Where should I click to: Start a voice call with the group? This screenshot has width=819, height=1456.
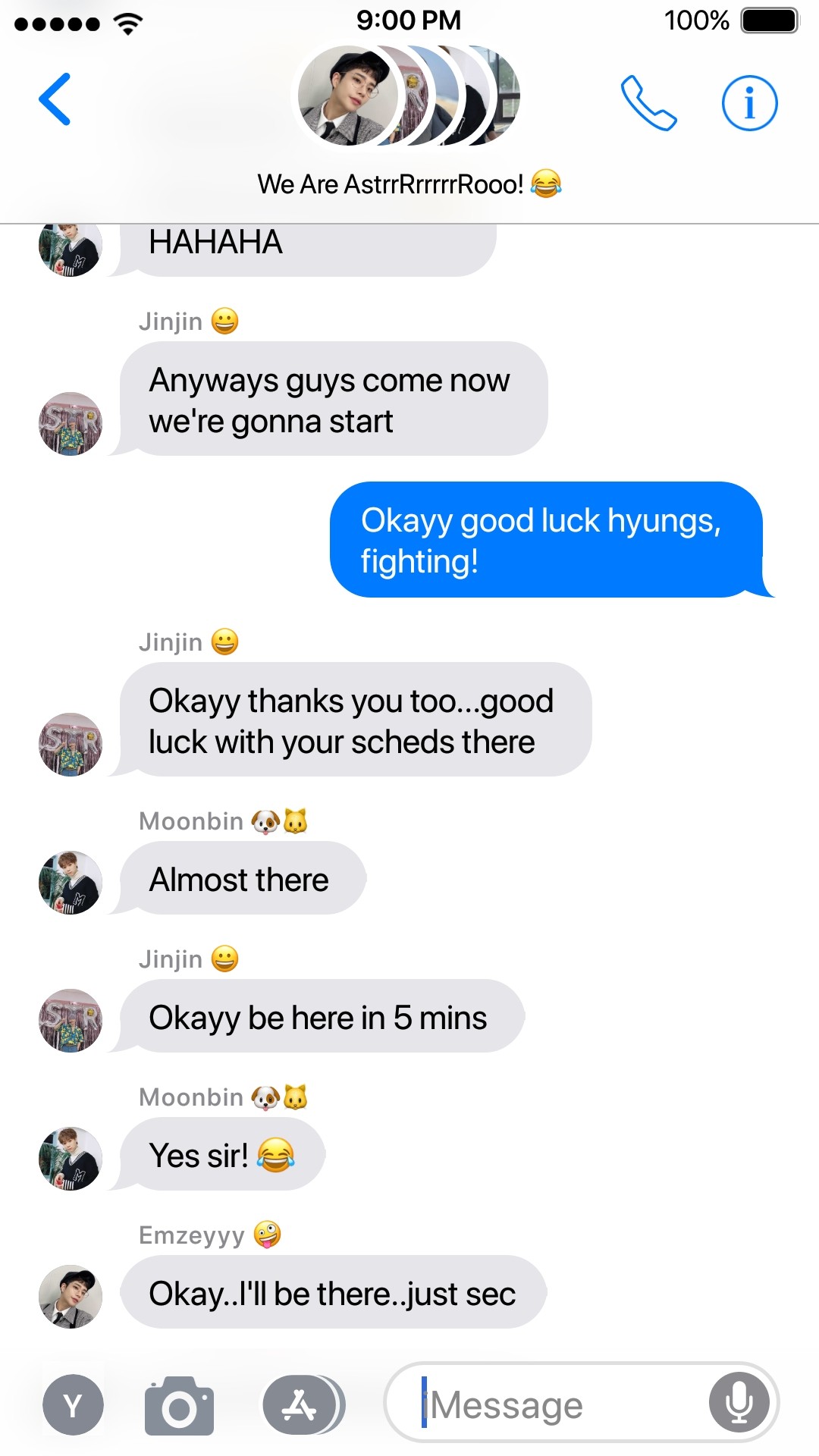[x=648, y=102]
